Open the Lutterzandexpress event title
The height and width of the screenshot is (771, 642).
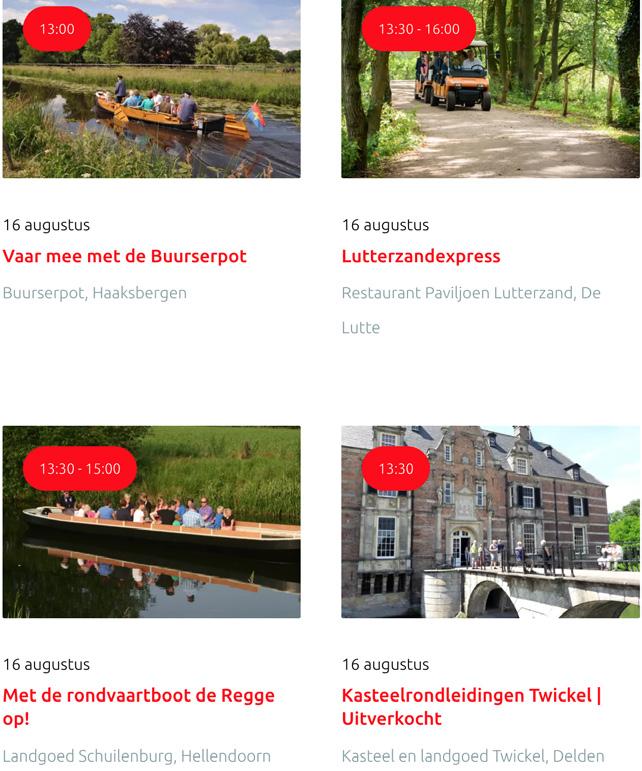click(x=421, y=256)
